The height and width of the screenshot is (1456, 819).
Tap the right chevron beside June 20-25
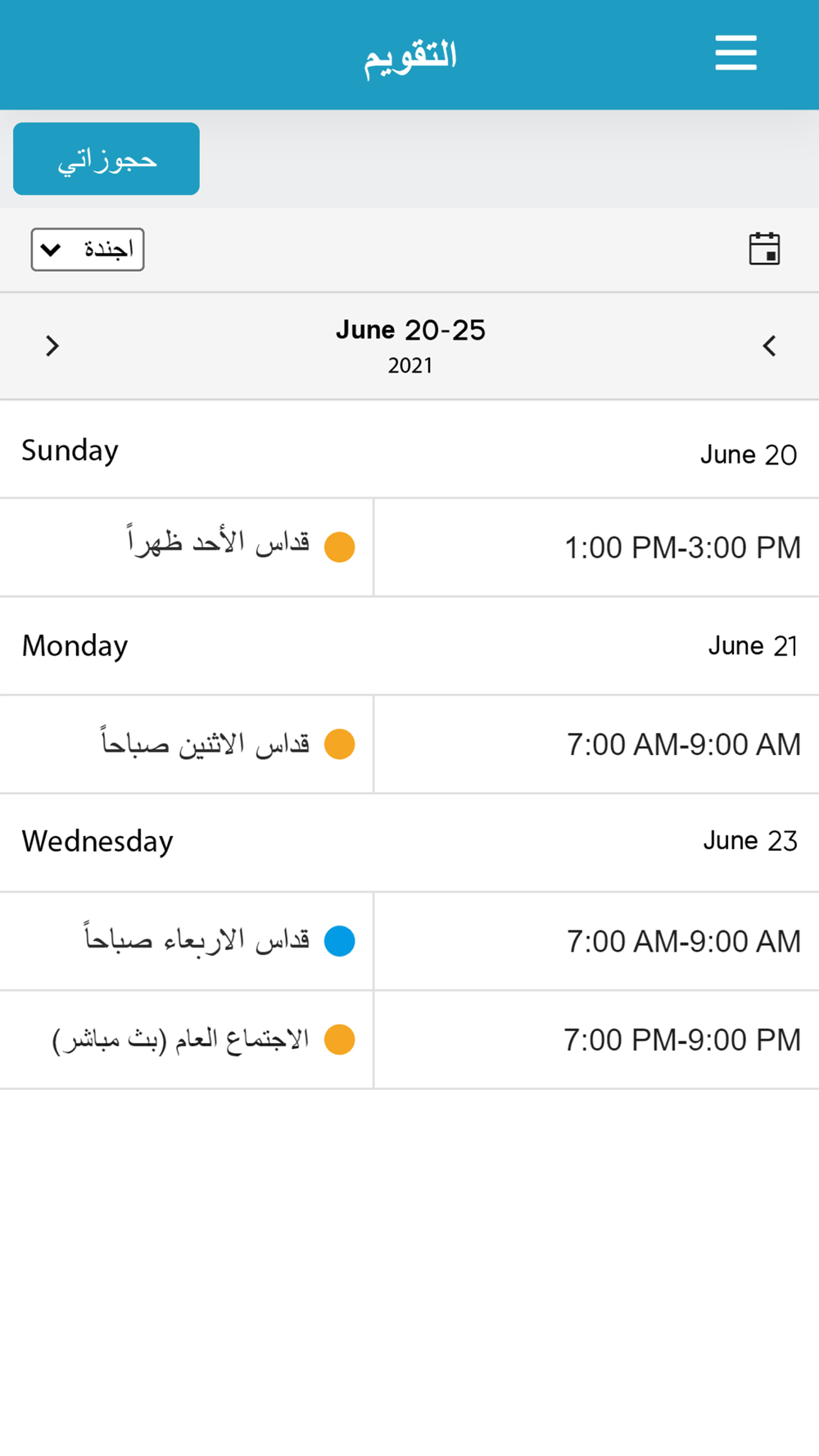[x=52, y=346]
